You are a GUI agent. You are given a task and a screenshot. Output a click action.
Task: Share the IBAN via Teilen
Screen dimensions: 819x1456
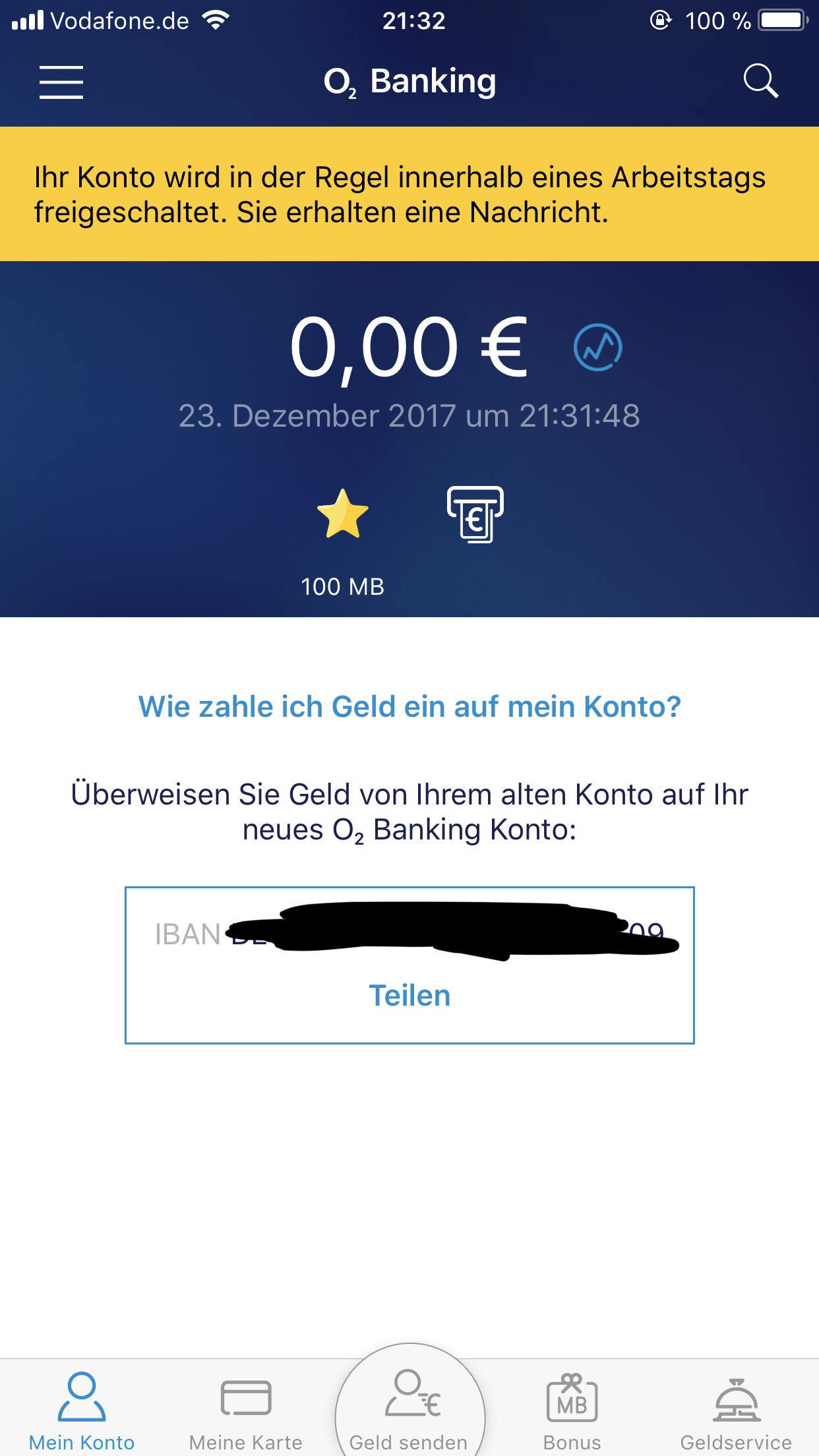(409, 996)
